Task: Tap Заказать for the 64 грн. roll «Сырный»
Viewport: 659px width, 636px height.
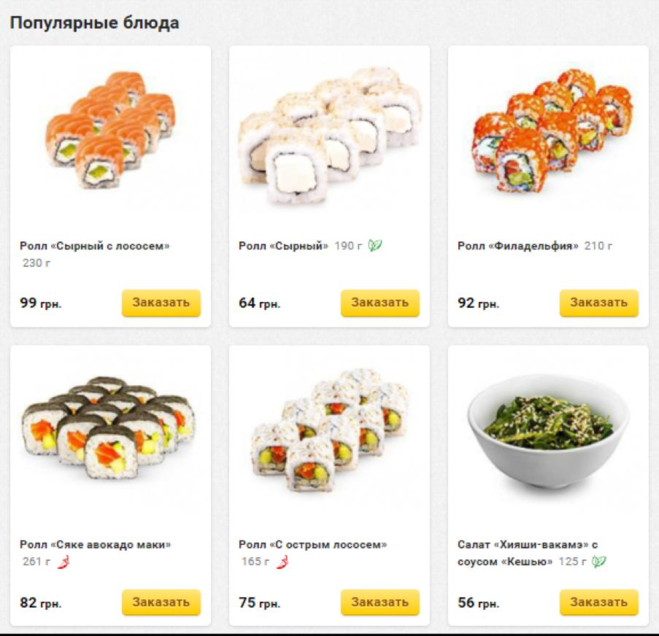Action: click(x=380, y=303)
